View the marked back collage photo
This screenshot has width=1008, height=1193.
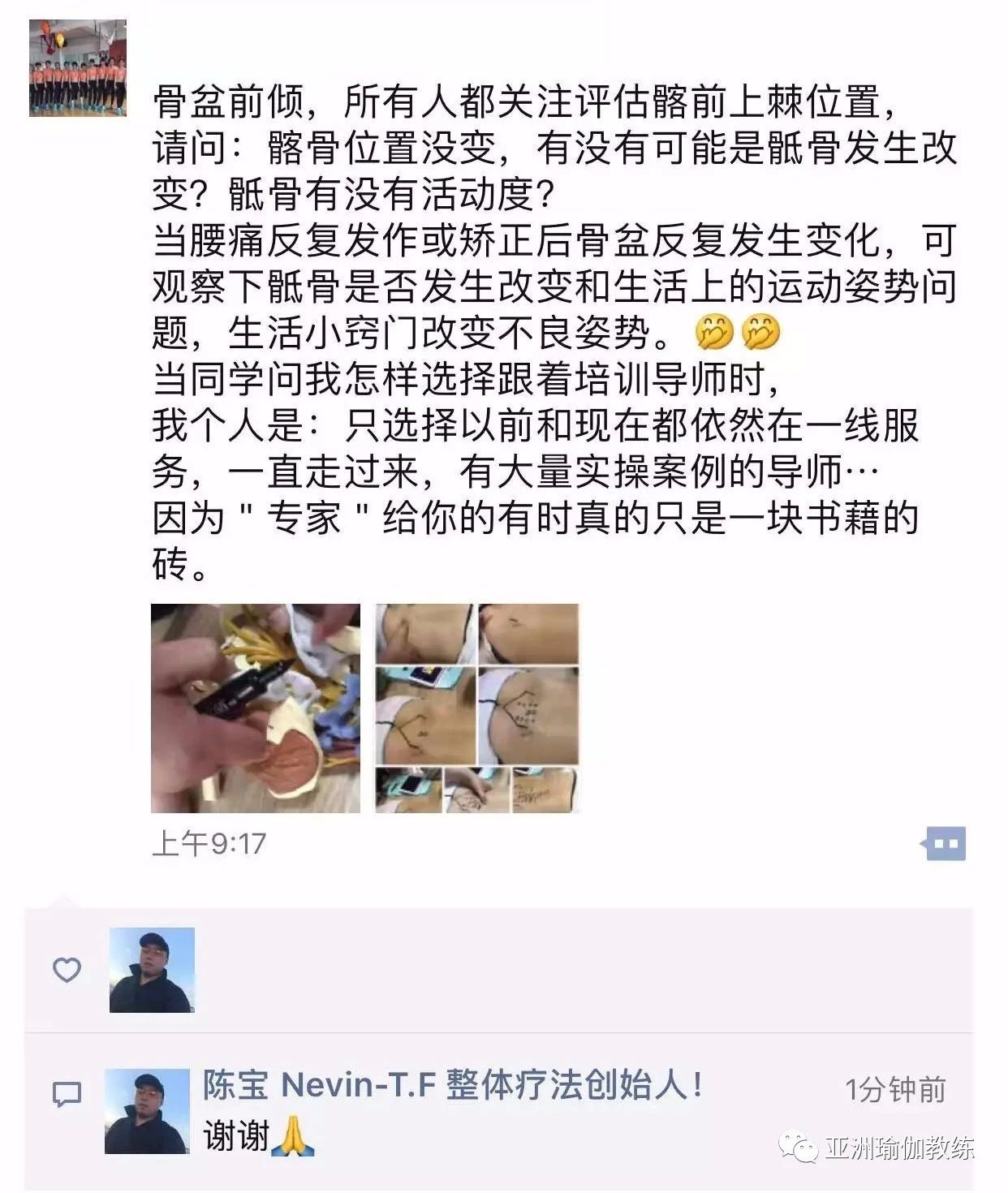(x=477, y=708)
